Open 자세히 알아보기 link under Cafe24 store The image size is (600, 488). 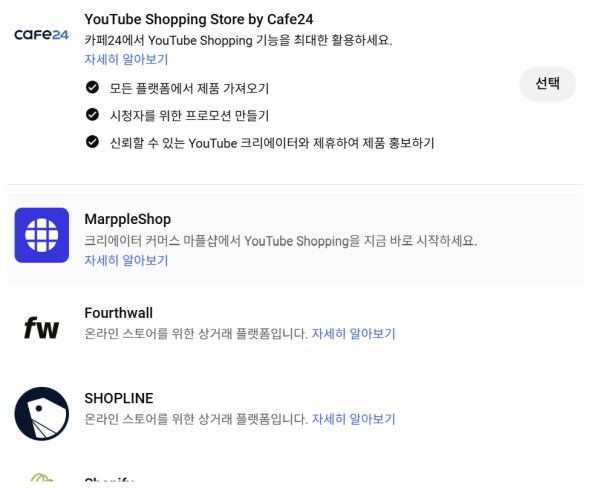(126, 60)
